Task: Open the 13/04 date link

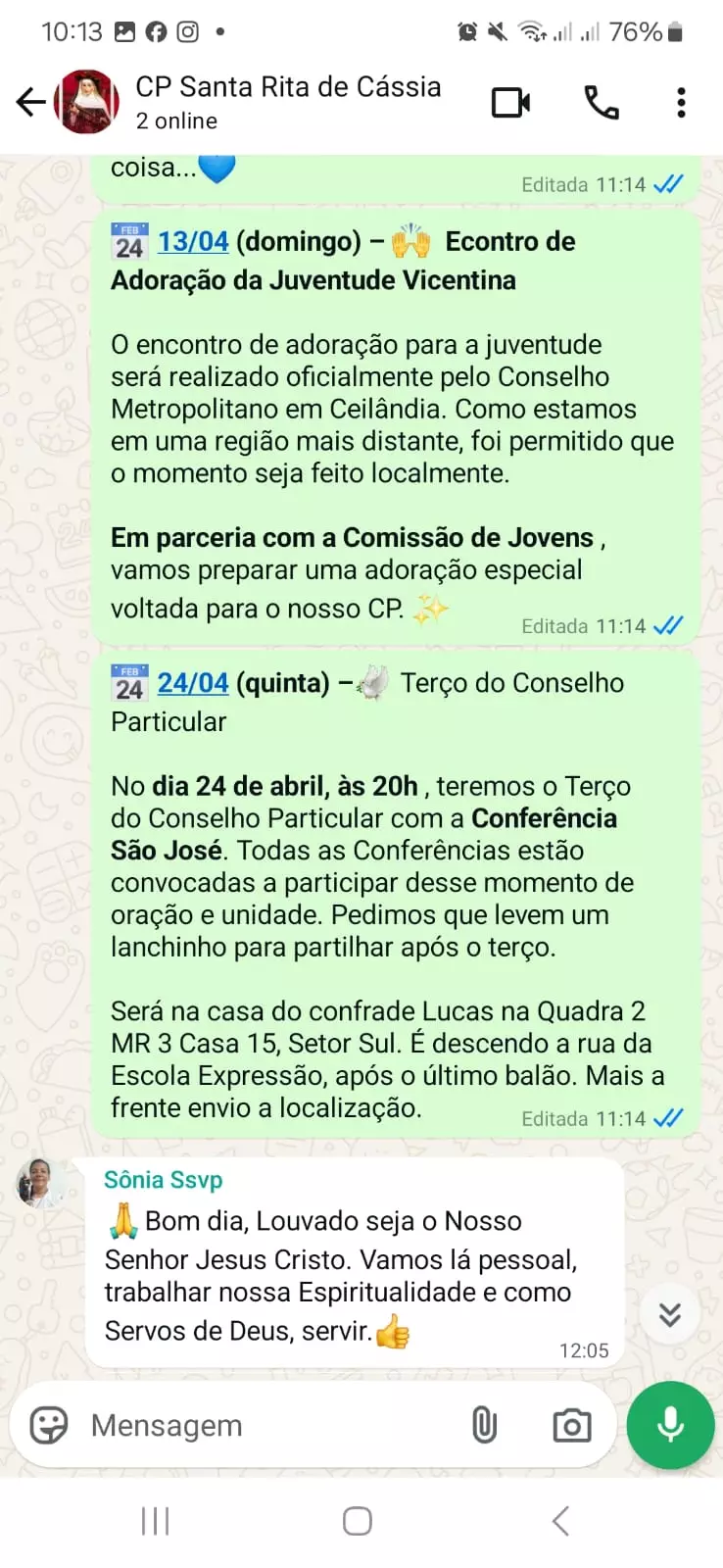Action: 193,241
